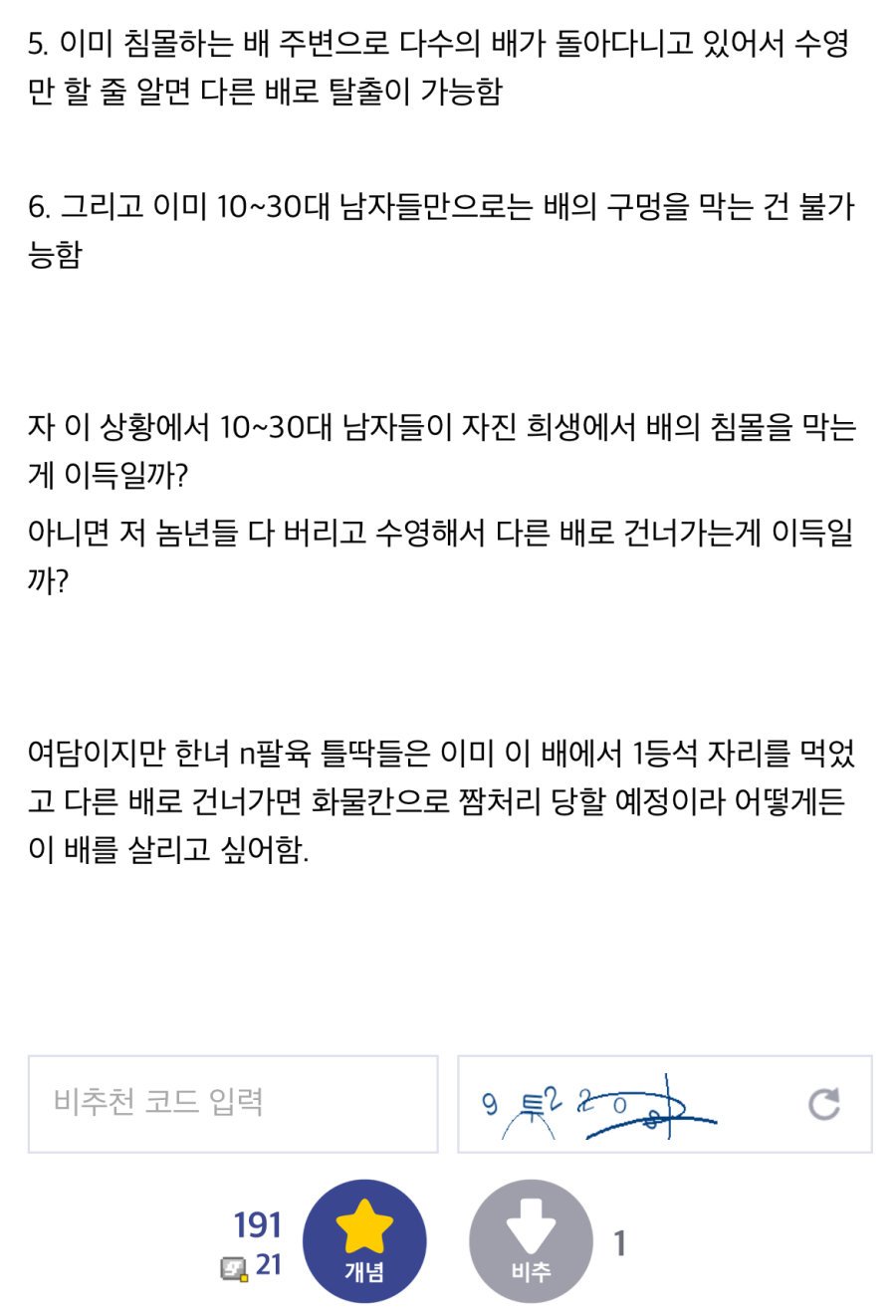
Task: Upvote the post with 개념 button
Action: click(x=364, y=1241)
